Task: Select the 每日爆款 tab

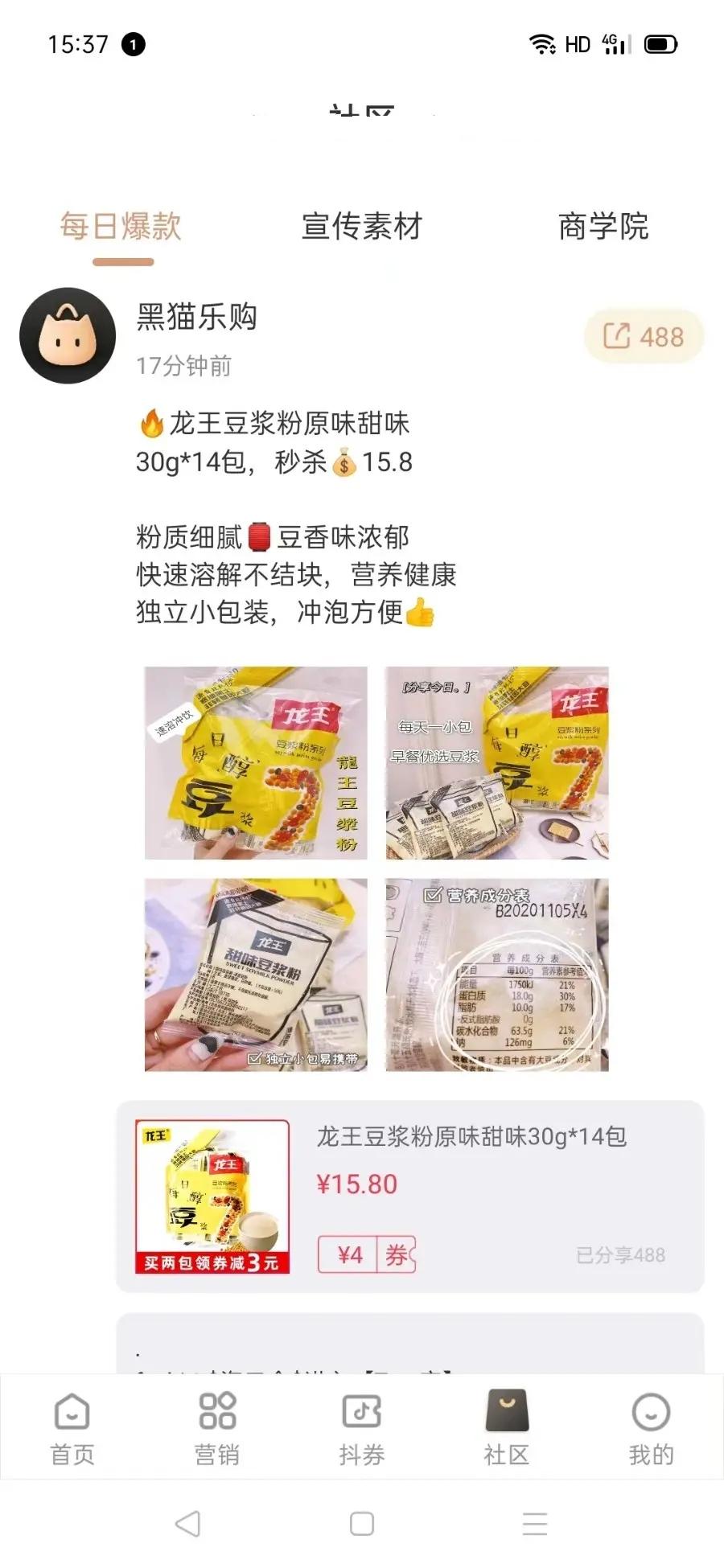Action: pyautogui.click(x=121, y=226)
